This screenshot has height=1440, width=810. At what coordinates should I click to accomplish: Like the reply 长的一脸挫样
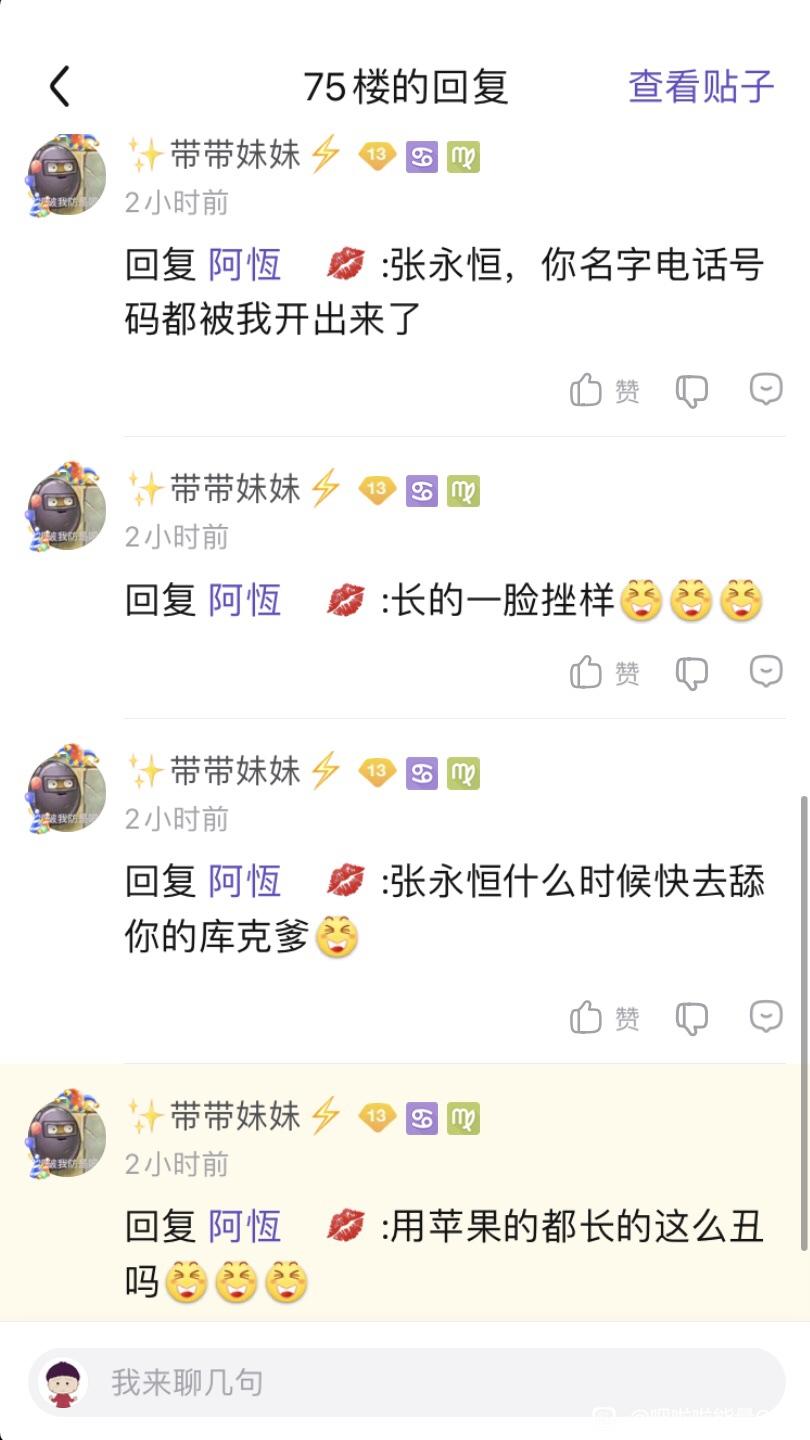[604, 673]
